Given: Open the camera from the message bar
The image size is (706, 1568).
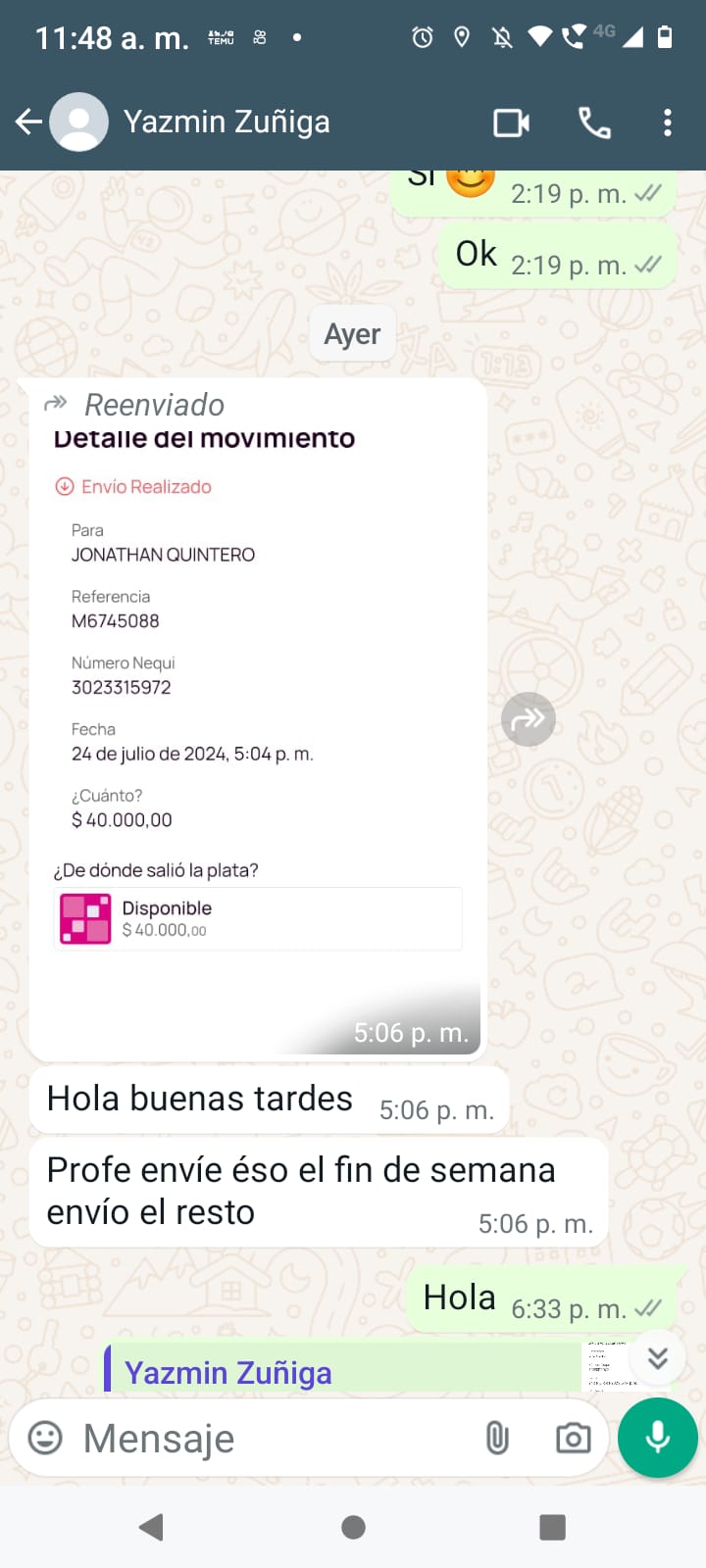Looking at the screenshot, I should click(x=573, y=1438).
